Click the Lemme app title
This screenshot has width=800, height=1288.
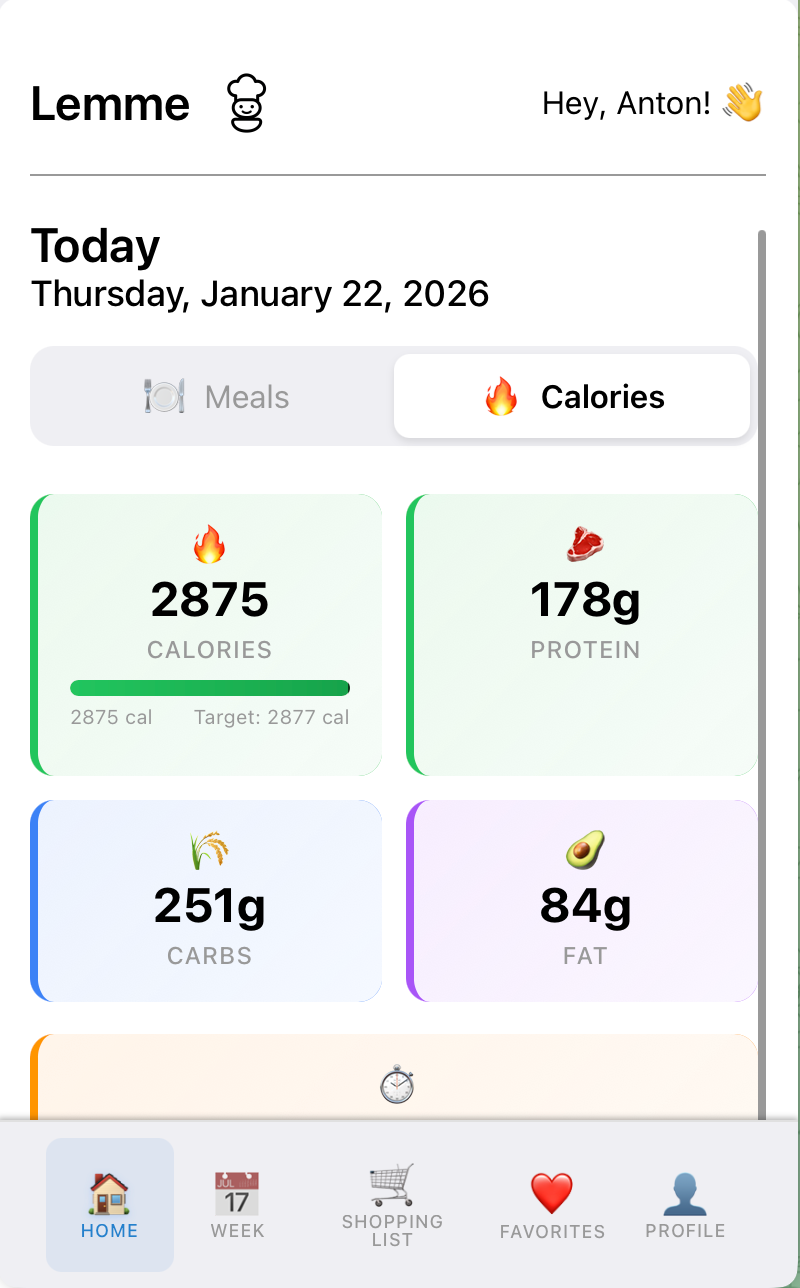[110, 103]
